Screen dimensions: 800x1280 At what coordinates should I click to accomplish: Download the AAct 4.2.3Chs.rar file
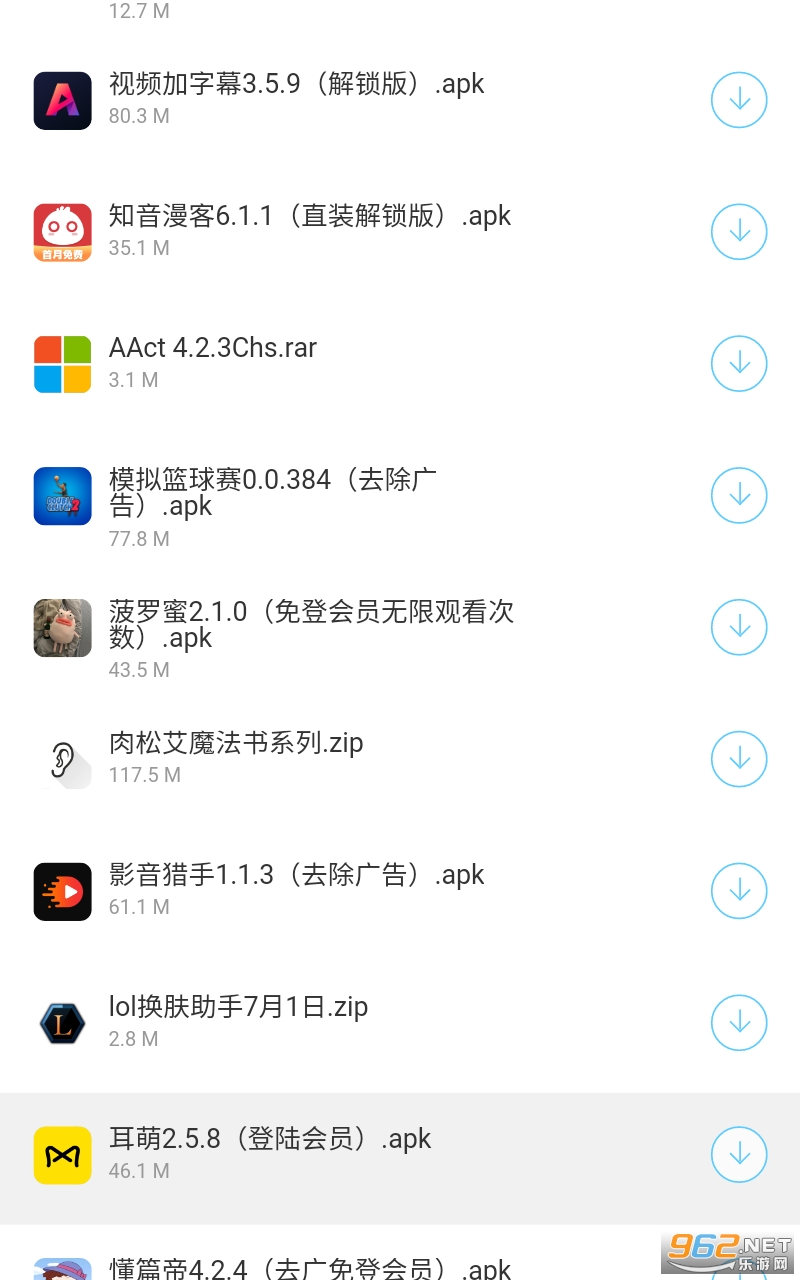pyautogui.click(x=739, y=363)
